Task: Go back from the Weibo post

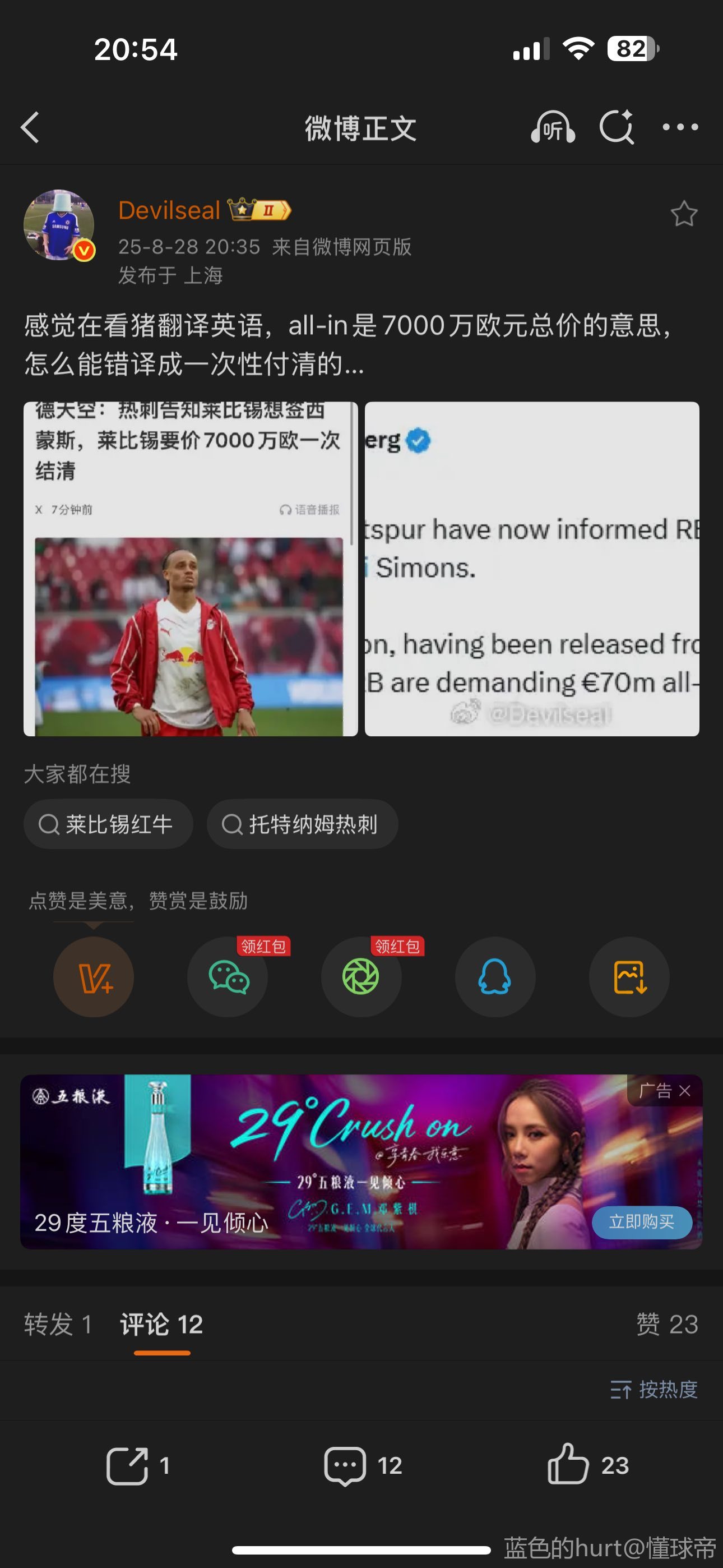Action: 30,127
